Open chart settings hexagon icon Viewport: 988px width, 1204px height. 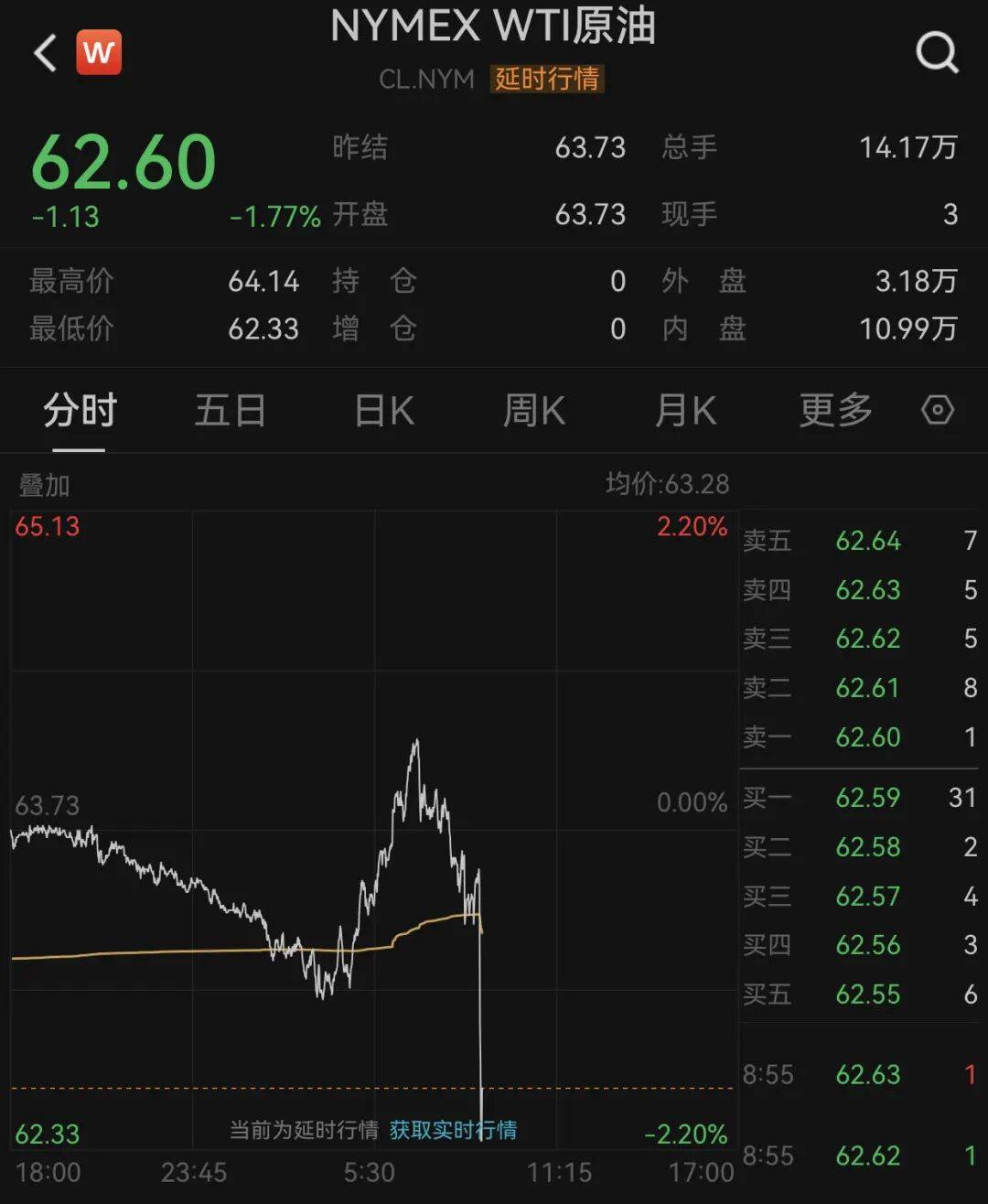(938, 410)
